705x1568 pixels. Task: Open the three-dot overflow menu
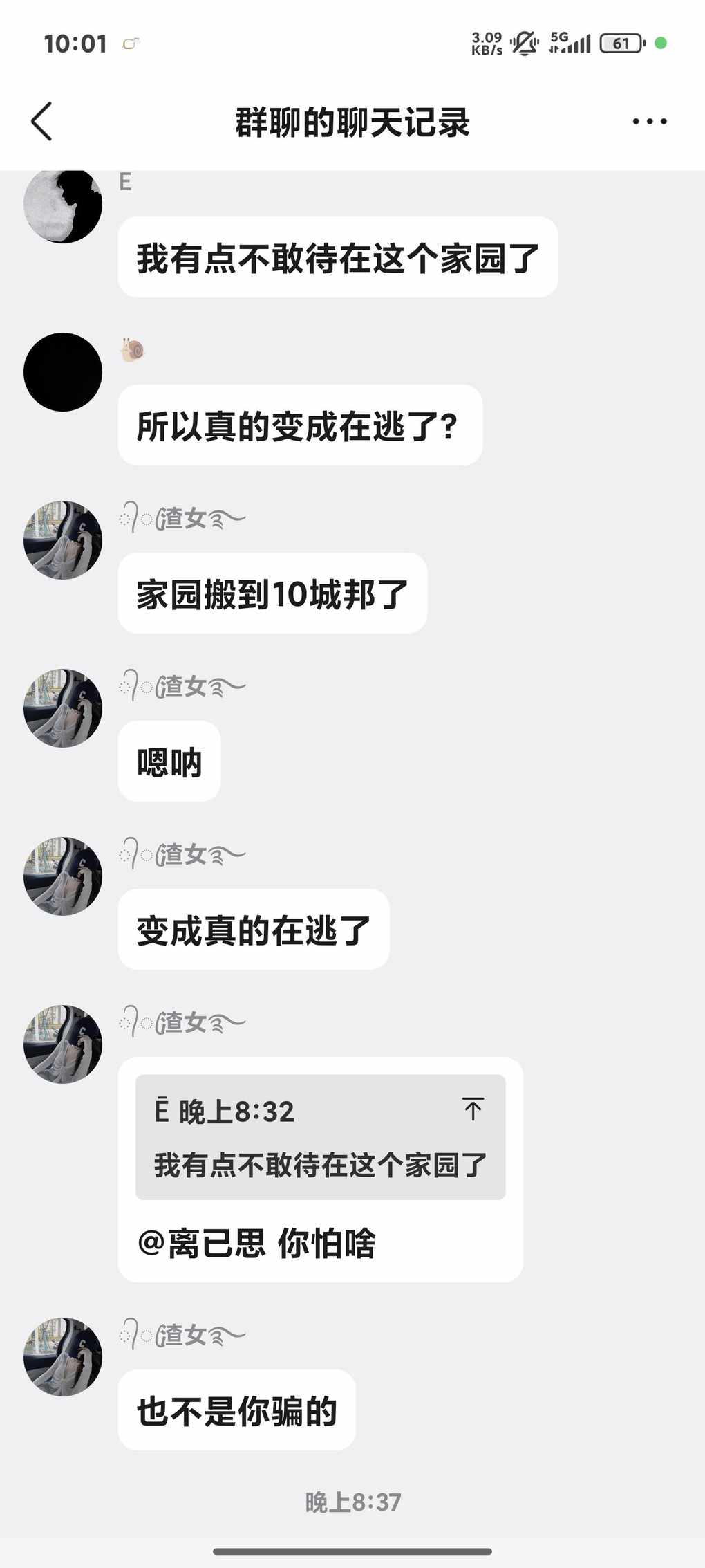point(649,122)
